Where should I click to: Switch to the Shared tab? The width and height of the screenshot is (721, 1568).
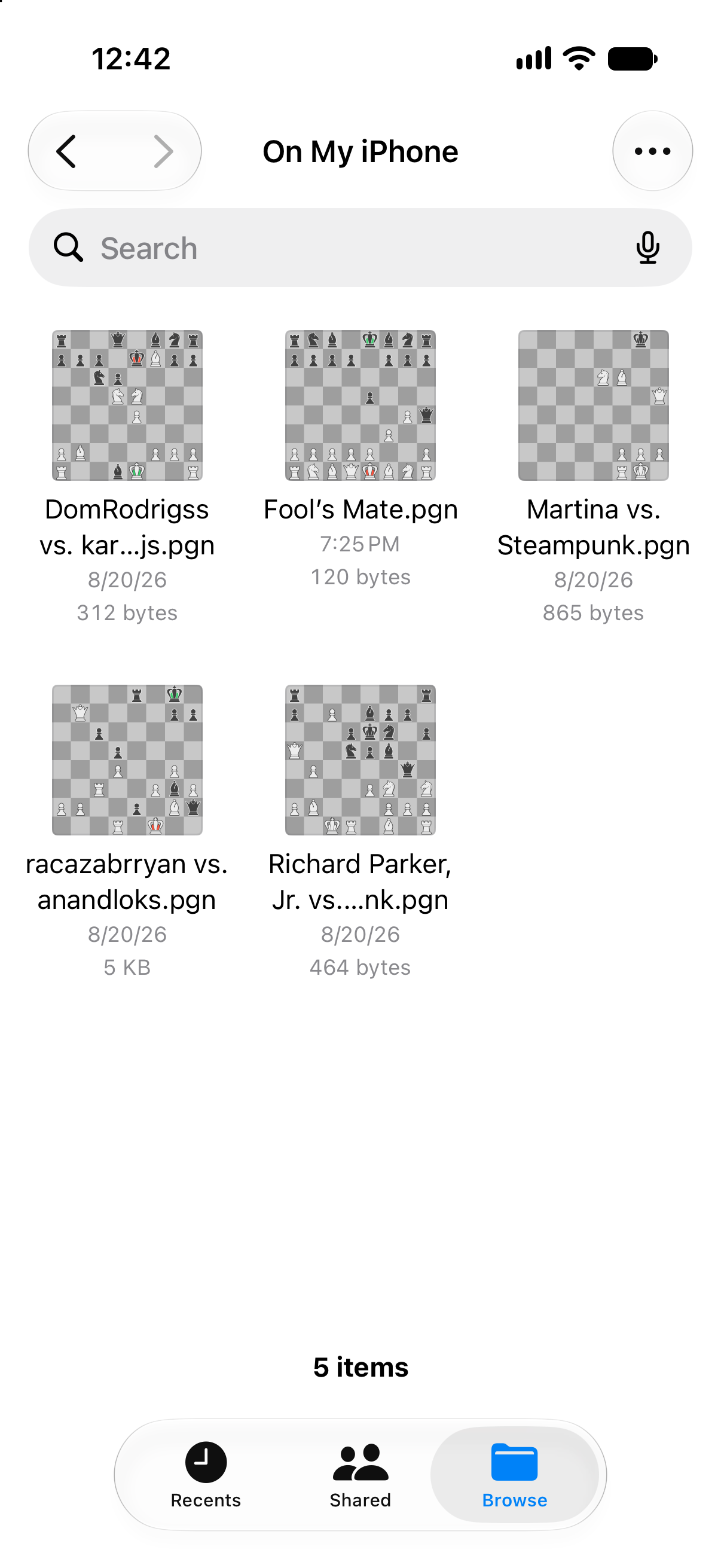tap(360, 1475)
